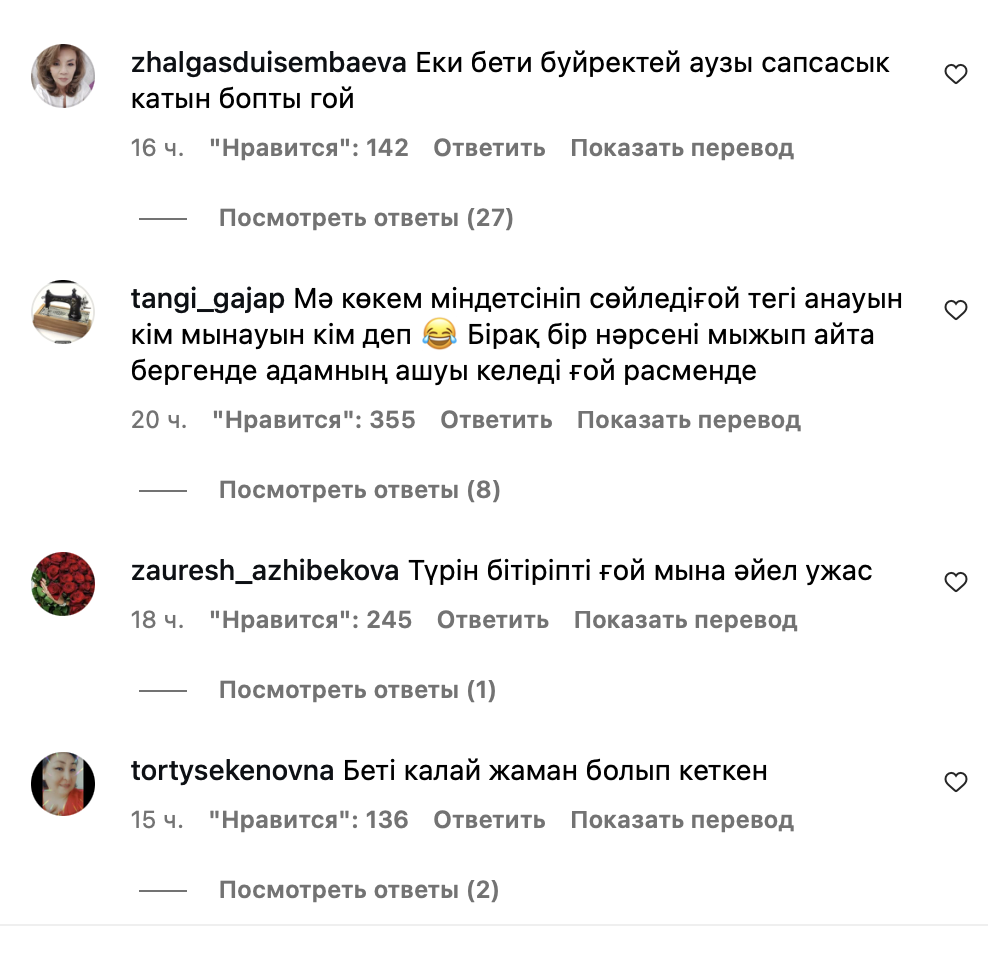This screenshot has height=955, width=988.
Task: Show translation of zhalgasduisembaeva's comment
Action: pyautogui.click(x=681, y=148)
